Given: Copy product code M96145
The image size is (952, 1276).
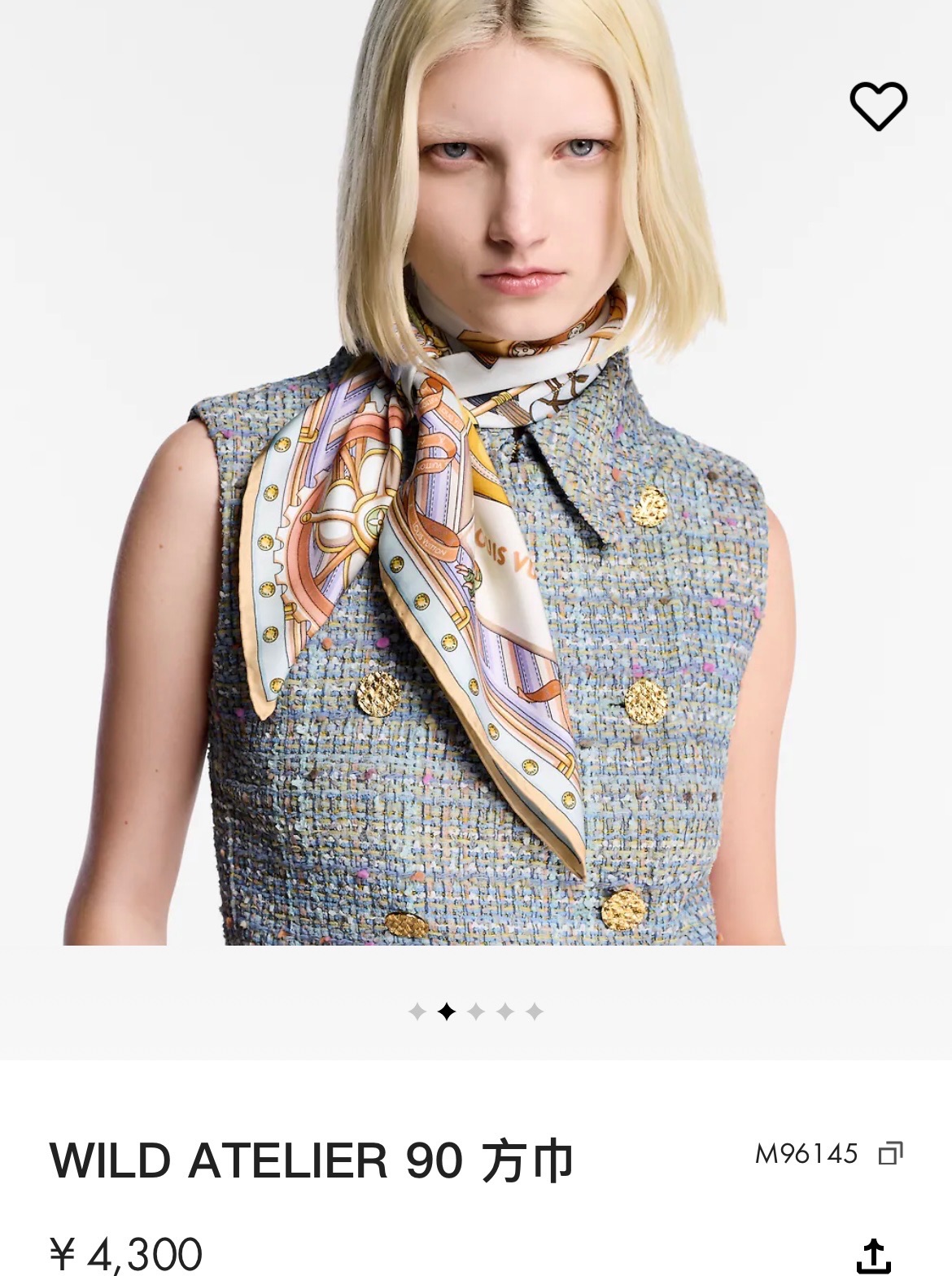Looking at the screenshot, I should click(890, 1153).
